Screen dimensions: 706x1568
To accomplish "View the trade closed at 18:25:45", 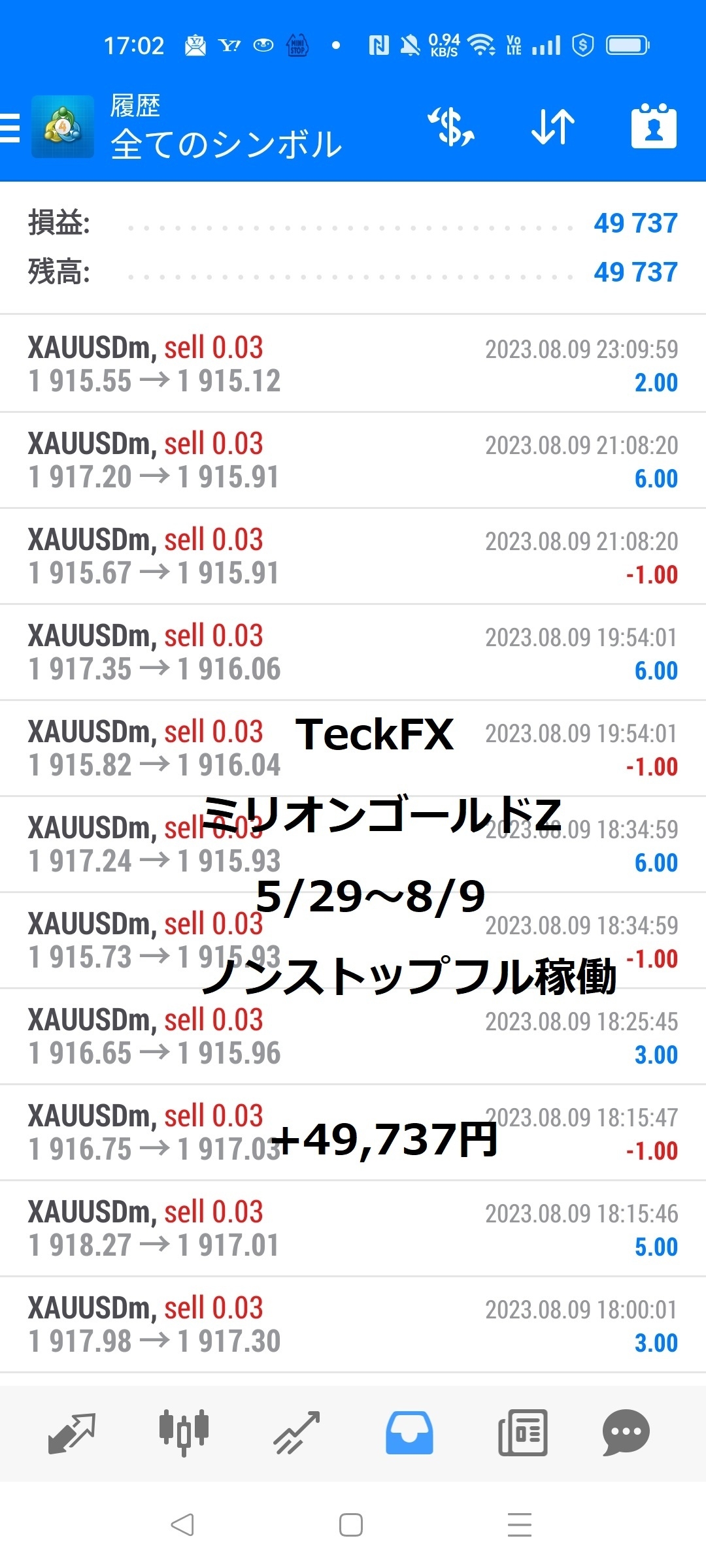I will [x=353, y=1036].
